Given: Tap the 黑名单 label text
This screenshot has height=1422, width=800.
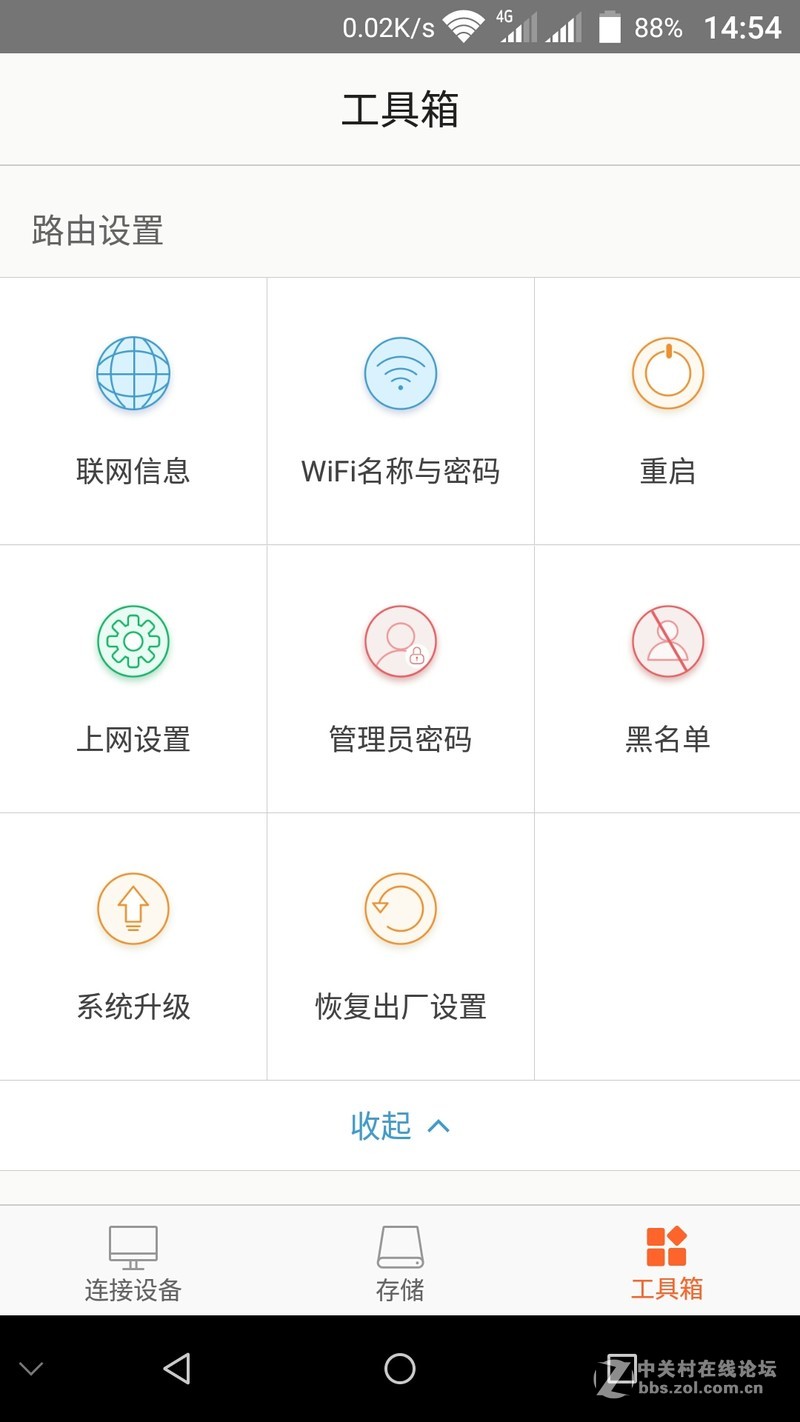Looking at the screenshot, I should click(667, 740).
